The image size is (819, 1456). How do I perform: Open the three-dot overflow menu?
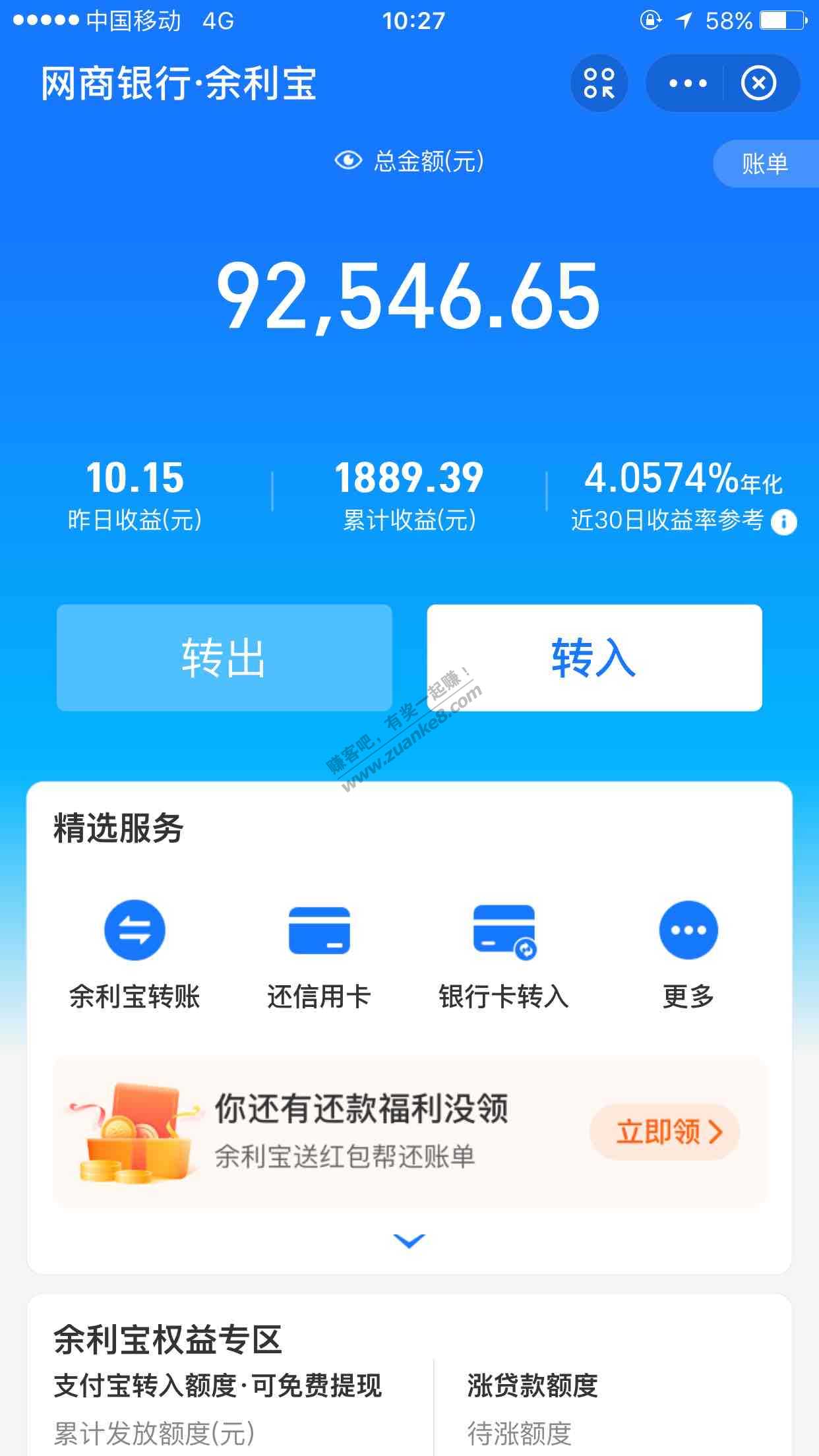point(687,84)
